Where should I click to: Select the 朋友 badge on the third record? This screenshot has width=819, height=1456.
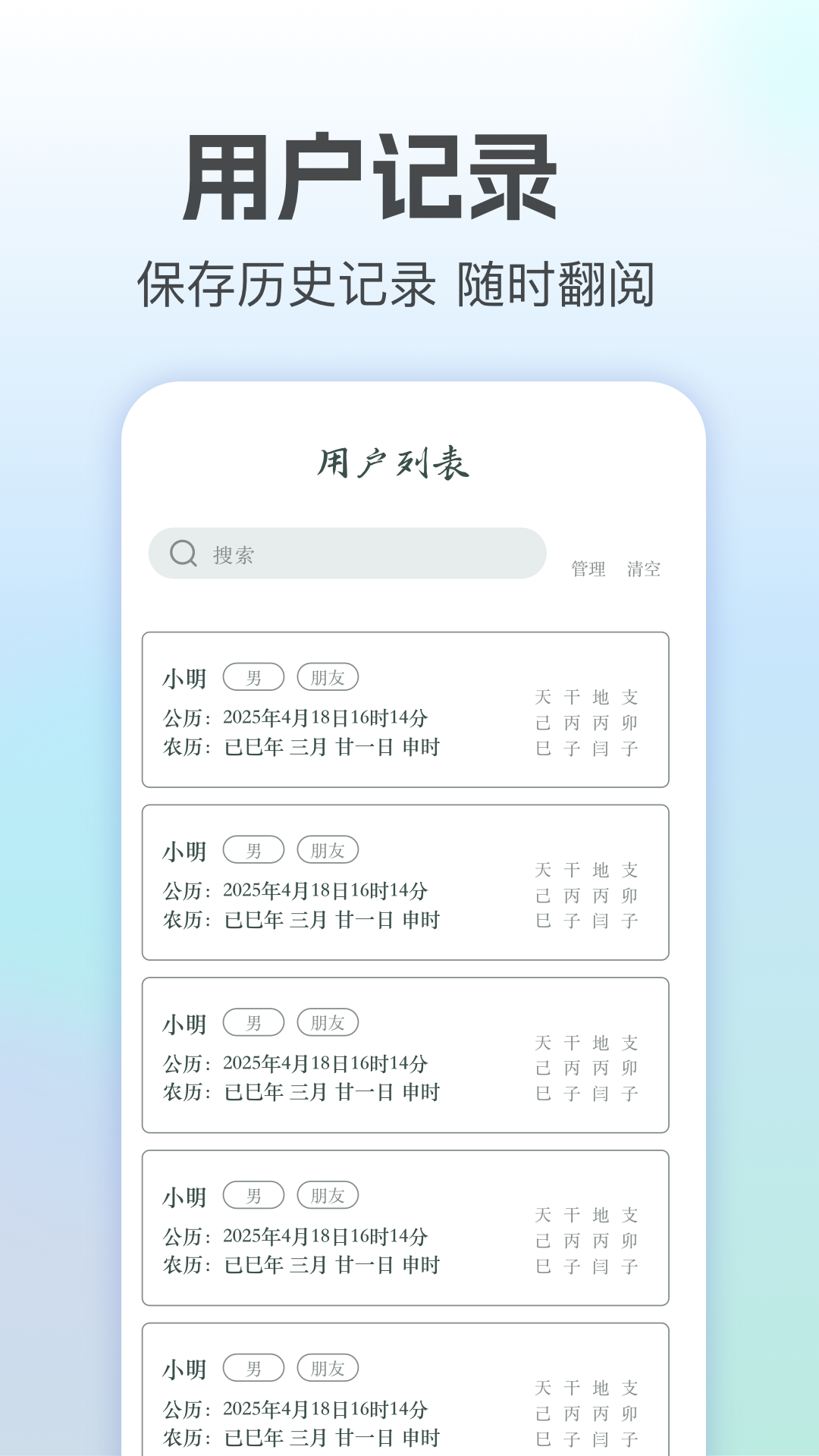click(328, 1021)
